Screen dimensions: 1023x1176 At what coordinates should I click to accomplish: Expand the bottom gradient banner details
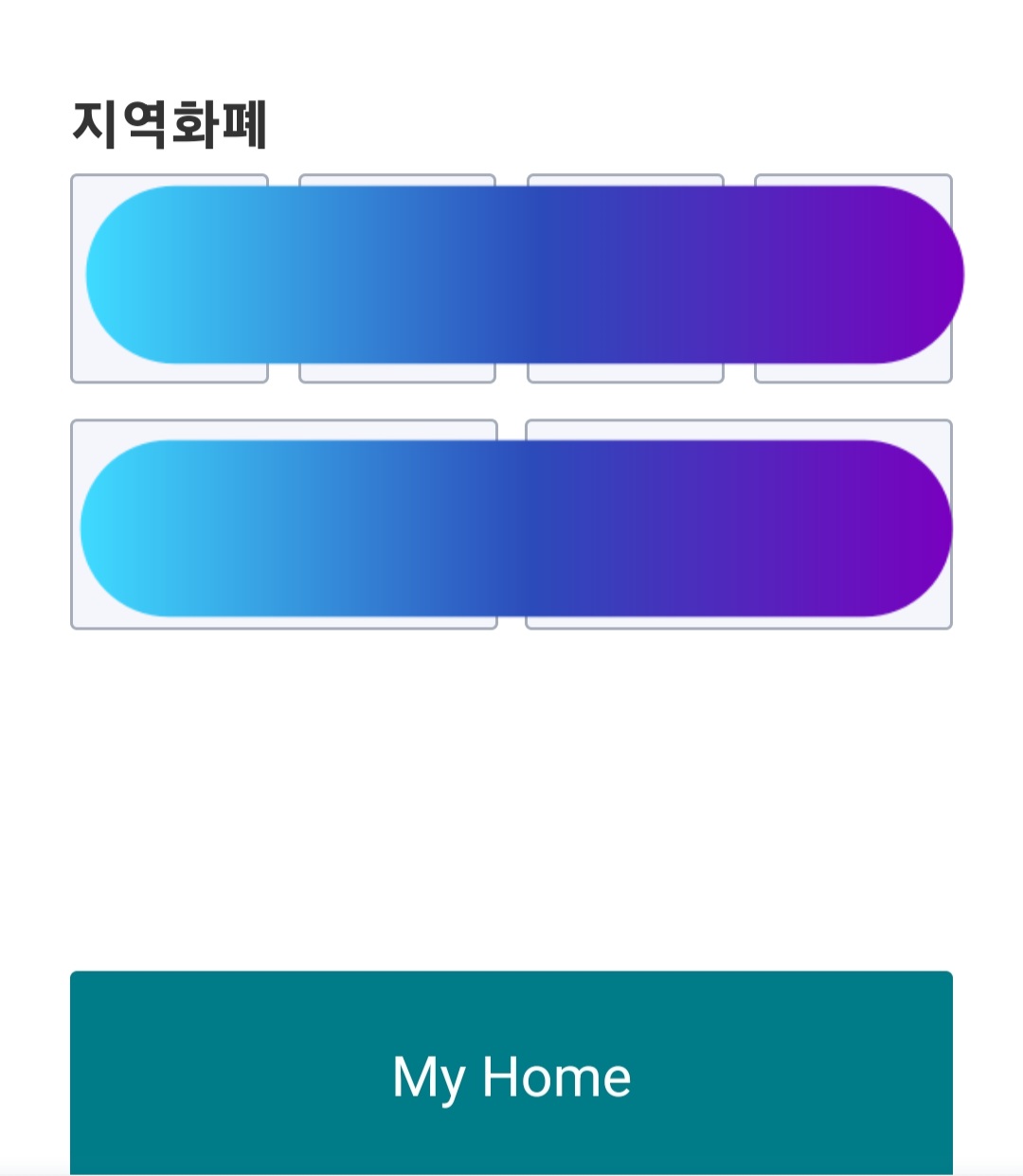click(x=516, y=528)
